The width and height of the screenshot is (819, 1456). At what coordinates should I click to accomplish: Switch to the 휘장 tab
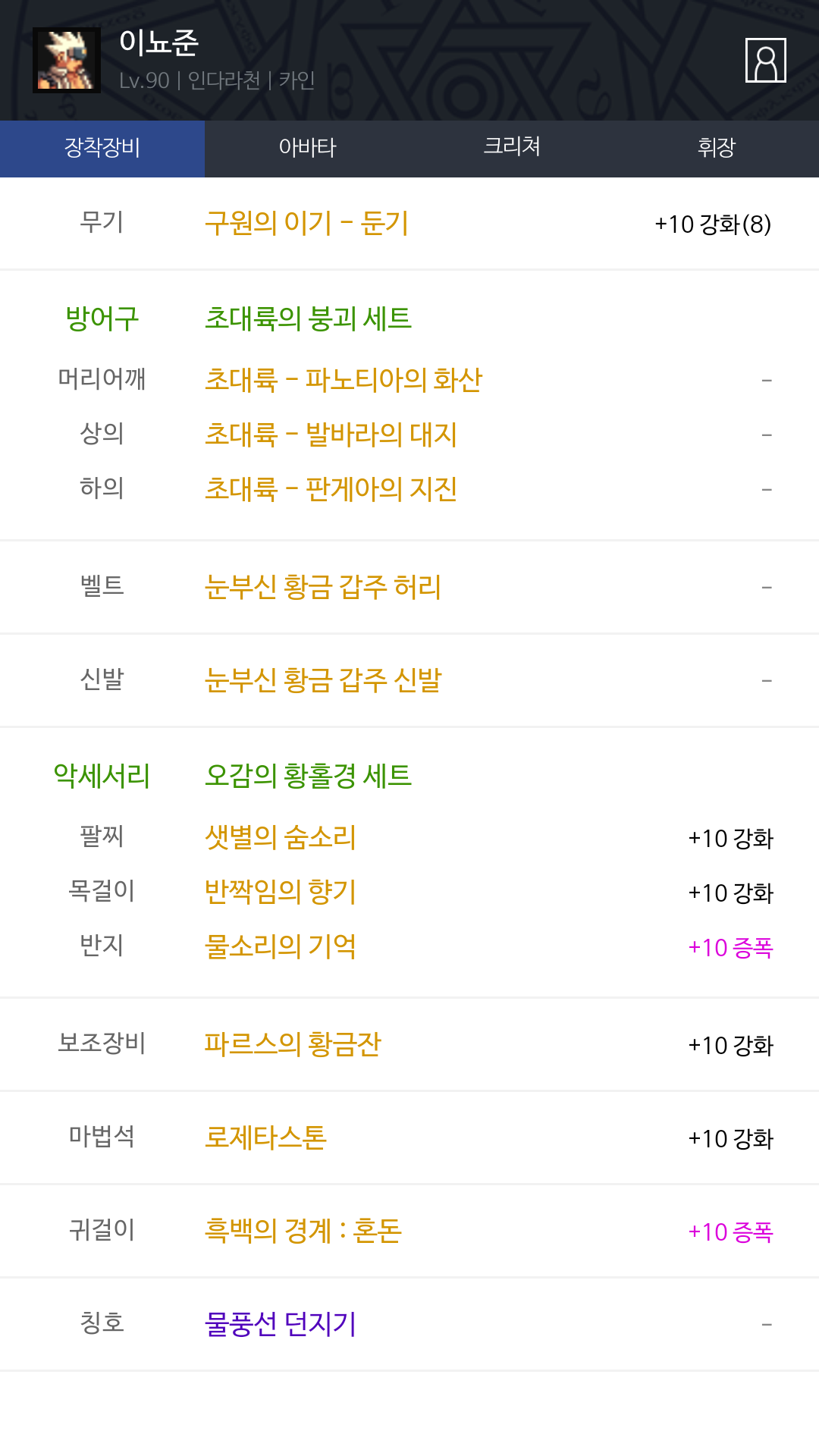pyautogui.click(x=717, y=148)
